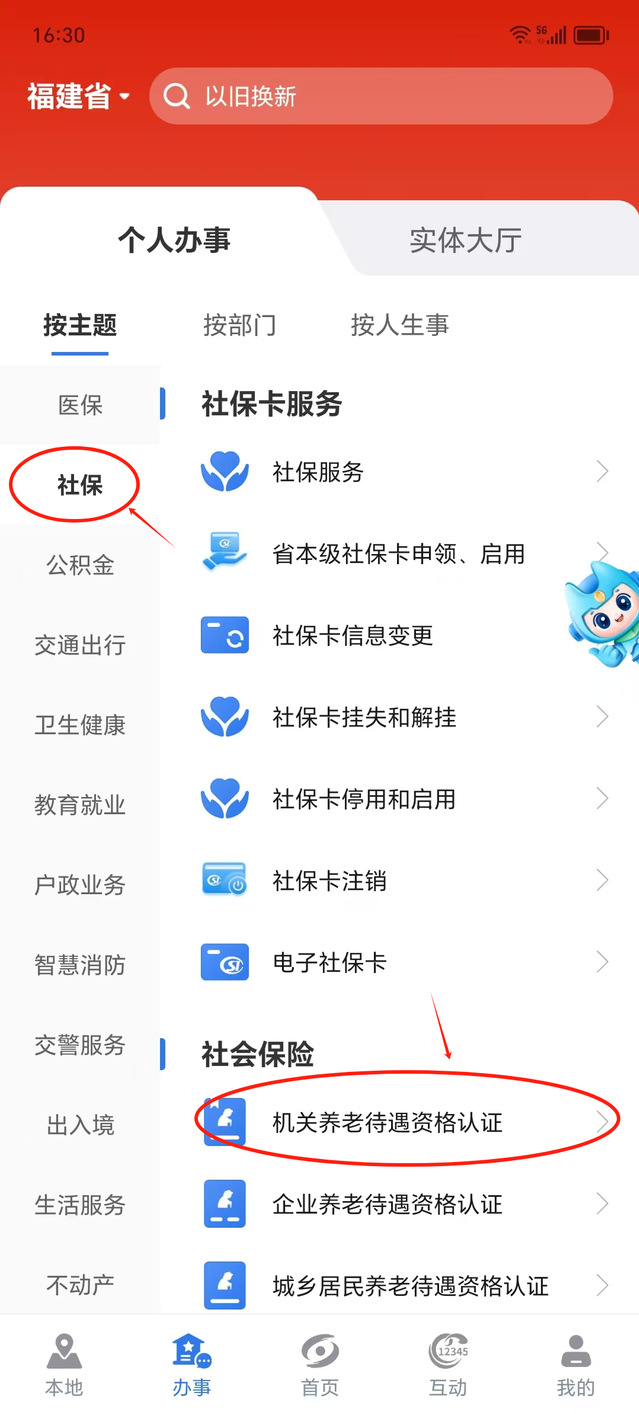
Task: Choose 公积金 in the side category list
Action: [80, 565]
